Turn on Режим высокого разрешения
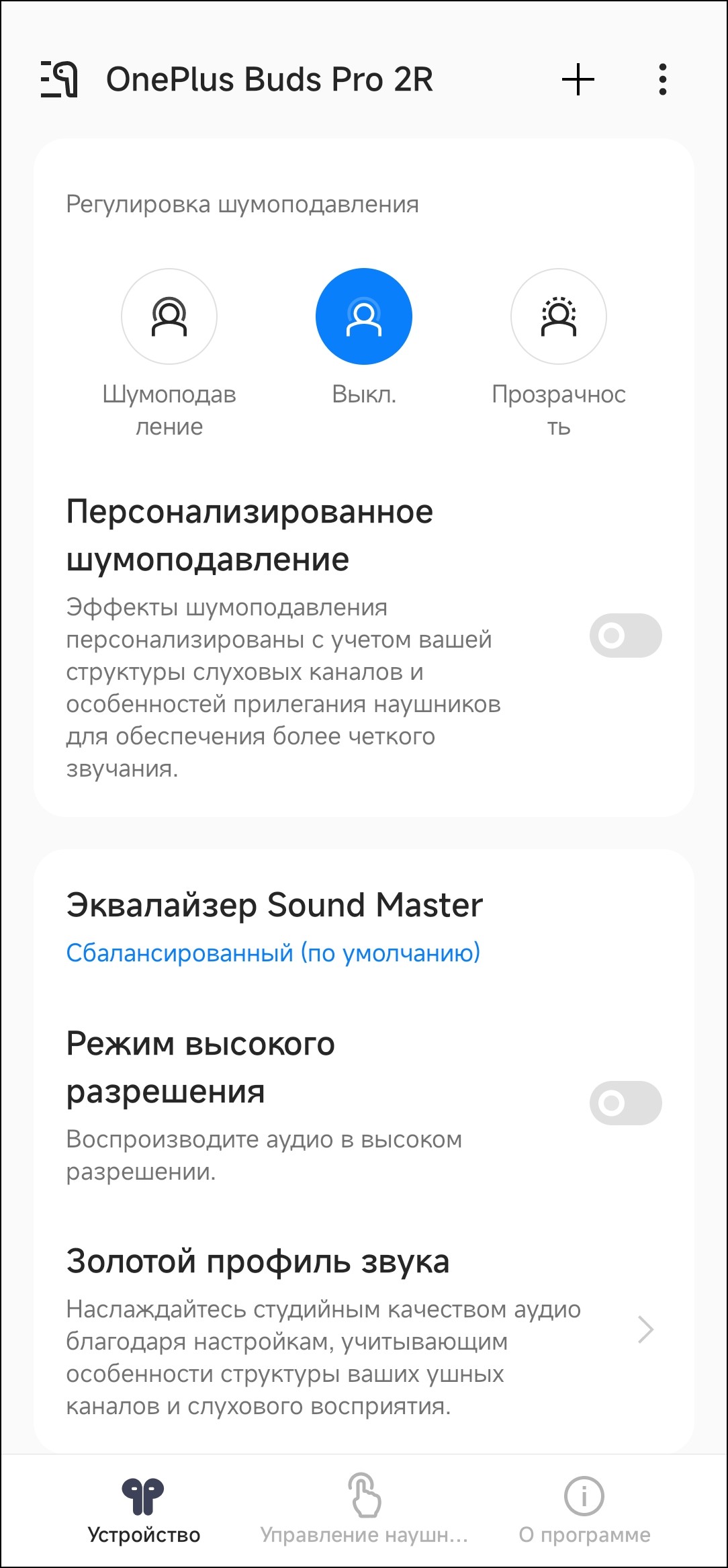The image size is (728, 1568). click(625, 1103)
